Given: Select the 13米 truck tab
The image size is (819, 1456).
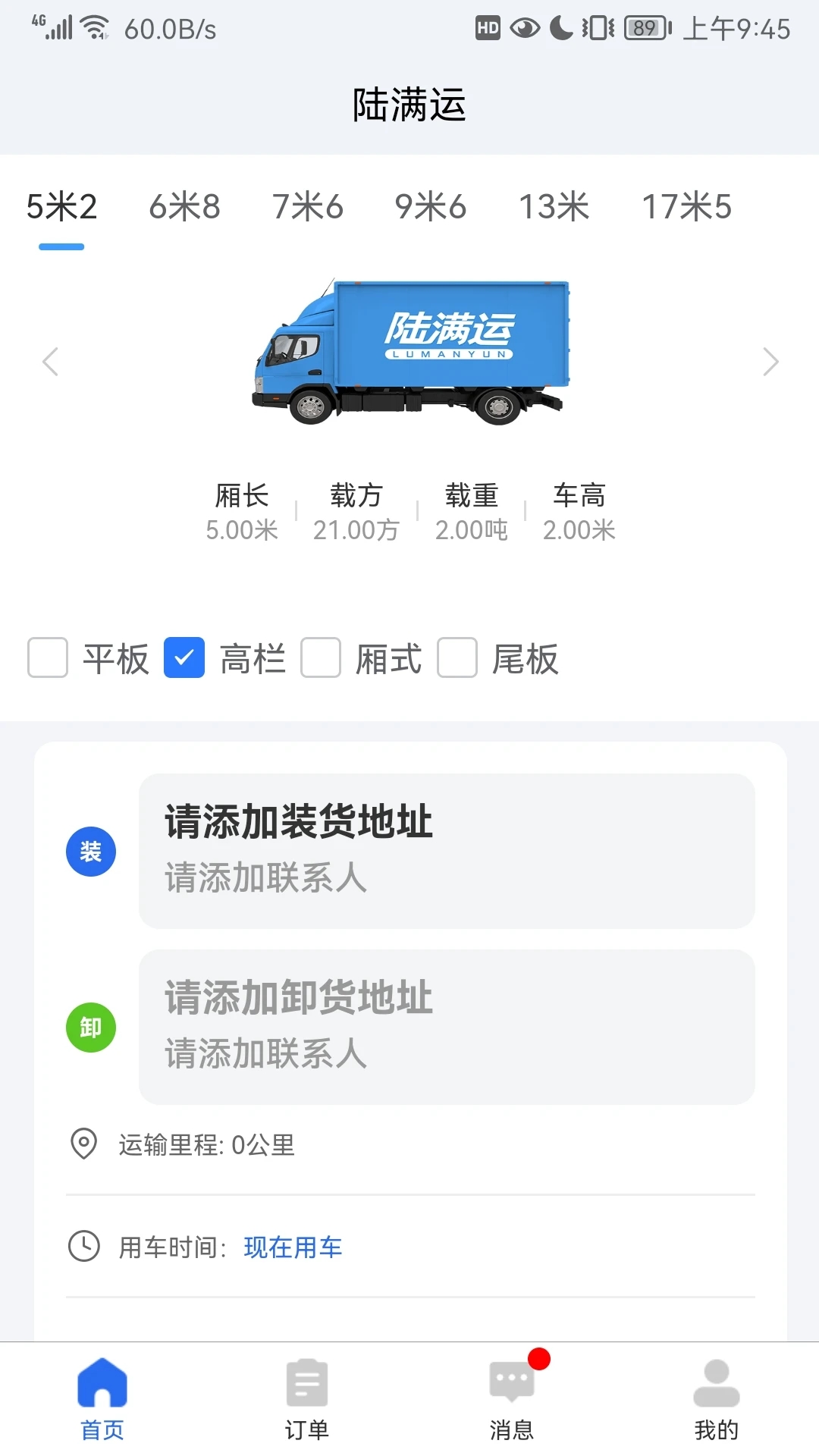Looking at the screenshot, I should pyautogui.click(x=554, y=207).
